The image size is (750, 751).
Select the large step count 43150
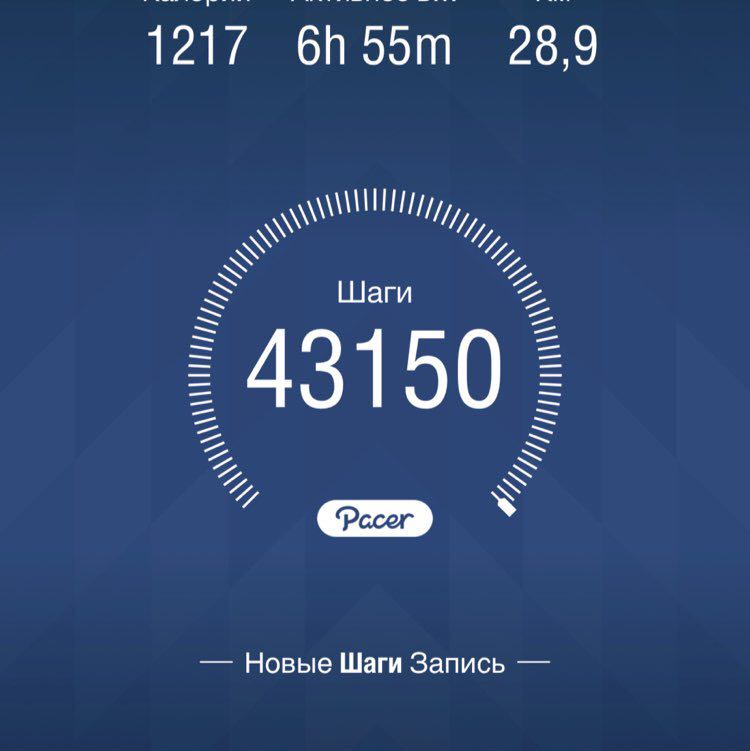375,365
